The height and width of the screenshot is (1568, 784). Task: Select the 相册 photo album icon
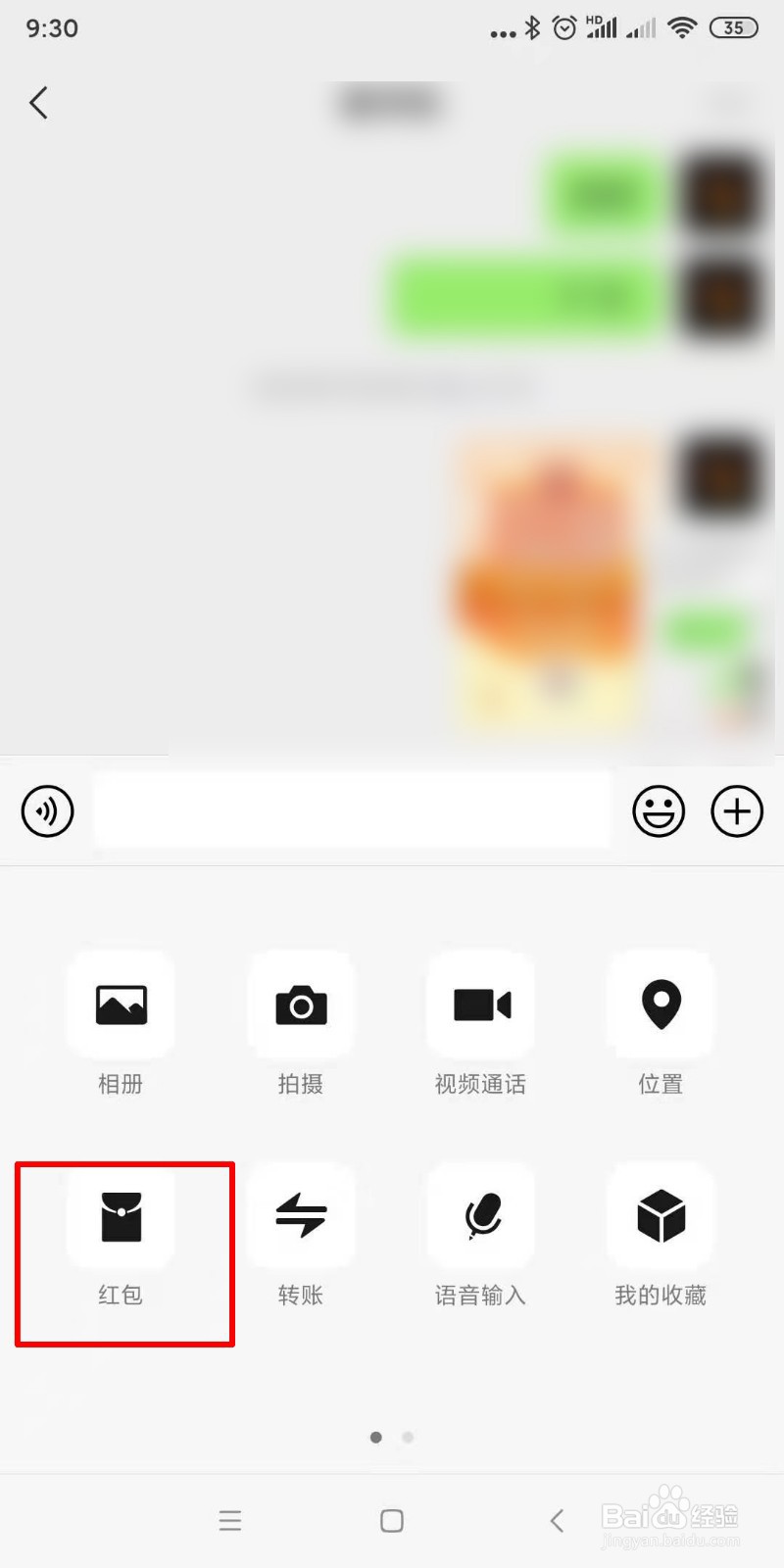121,1006
